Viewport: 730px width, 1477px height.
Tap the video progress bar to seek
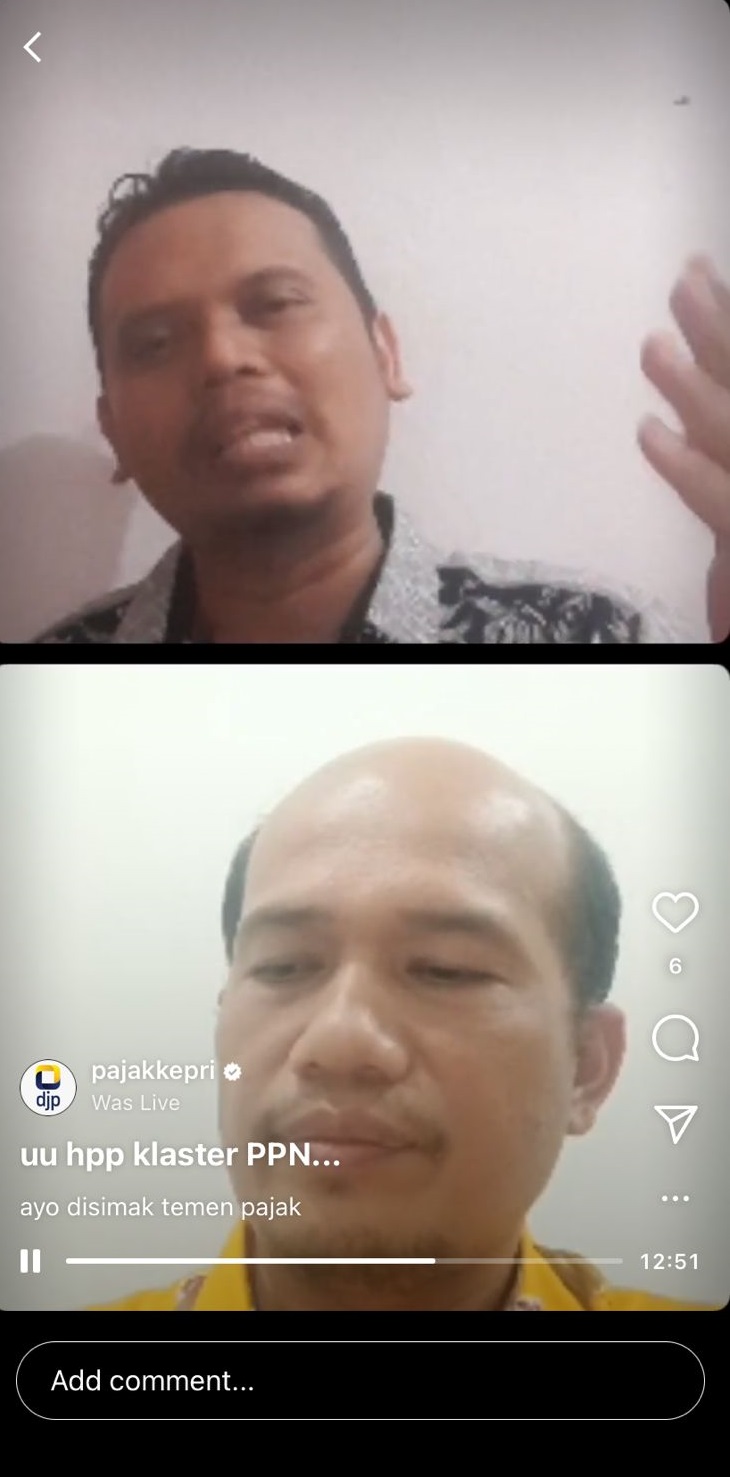(x=344, y=1261)
